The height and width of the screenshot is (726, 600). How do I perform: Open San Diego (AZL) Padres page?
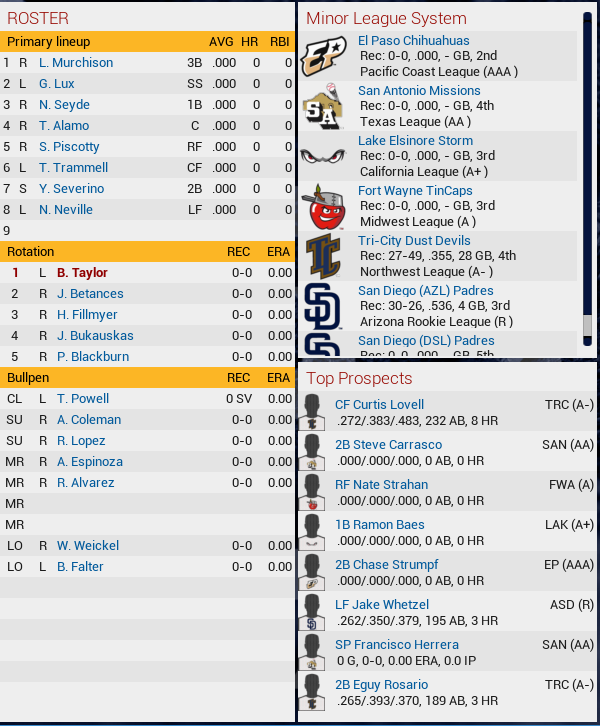[x=425, y=291]
